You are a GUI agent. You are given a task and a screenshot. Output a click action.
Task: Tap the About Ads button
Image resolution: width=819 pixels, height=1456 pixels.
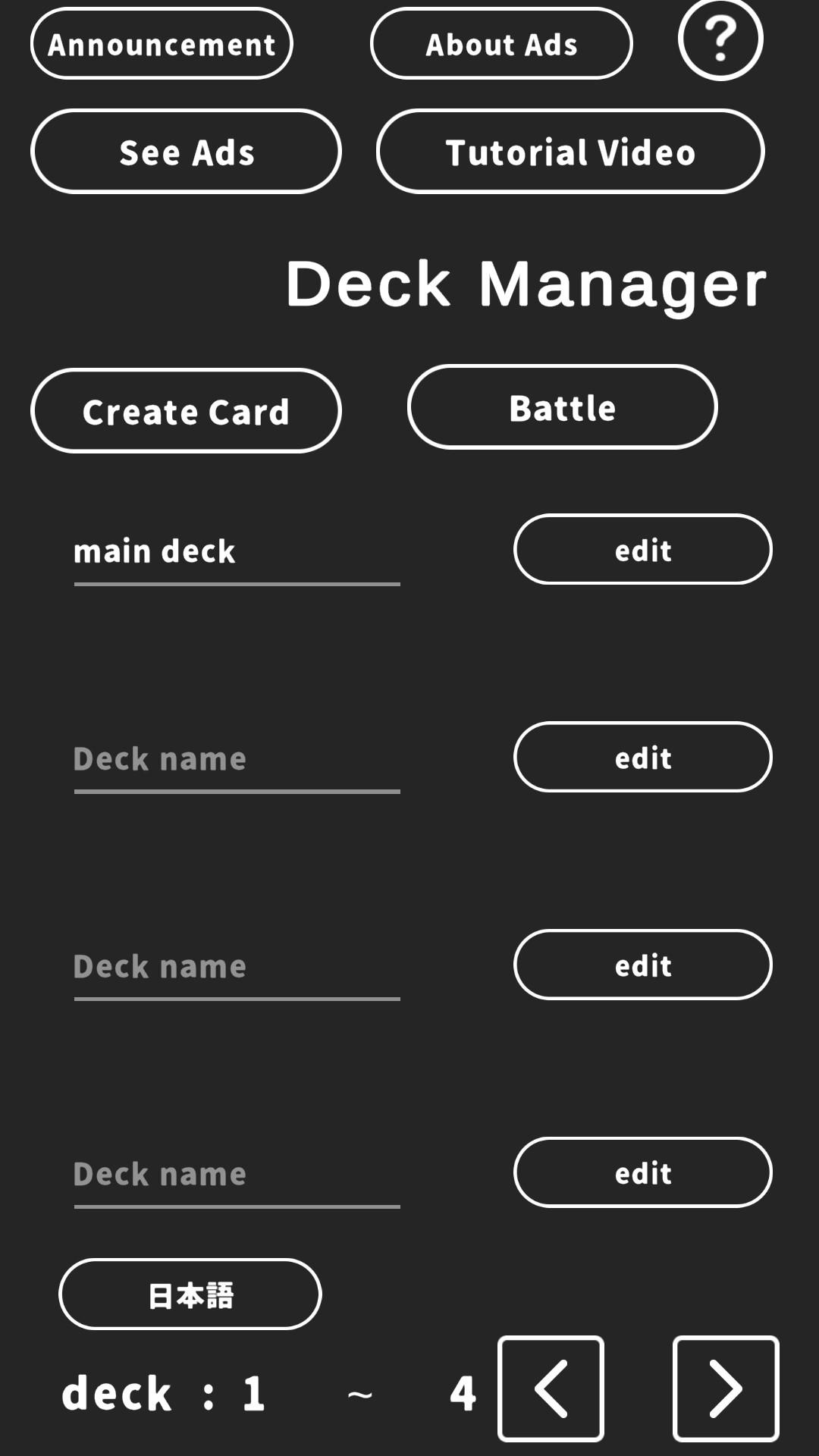click(x=501, y=44)
